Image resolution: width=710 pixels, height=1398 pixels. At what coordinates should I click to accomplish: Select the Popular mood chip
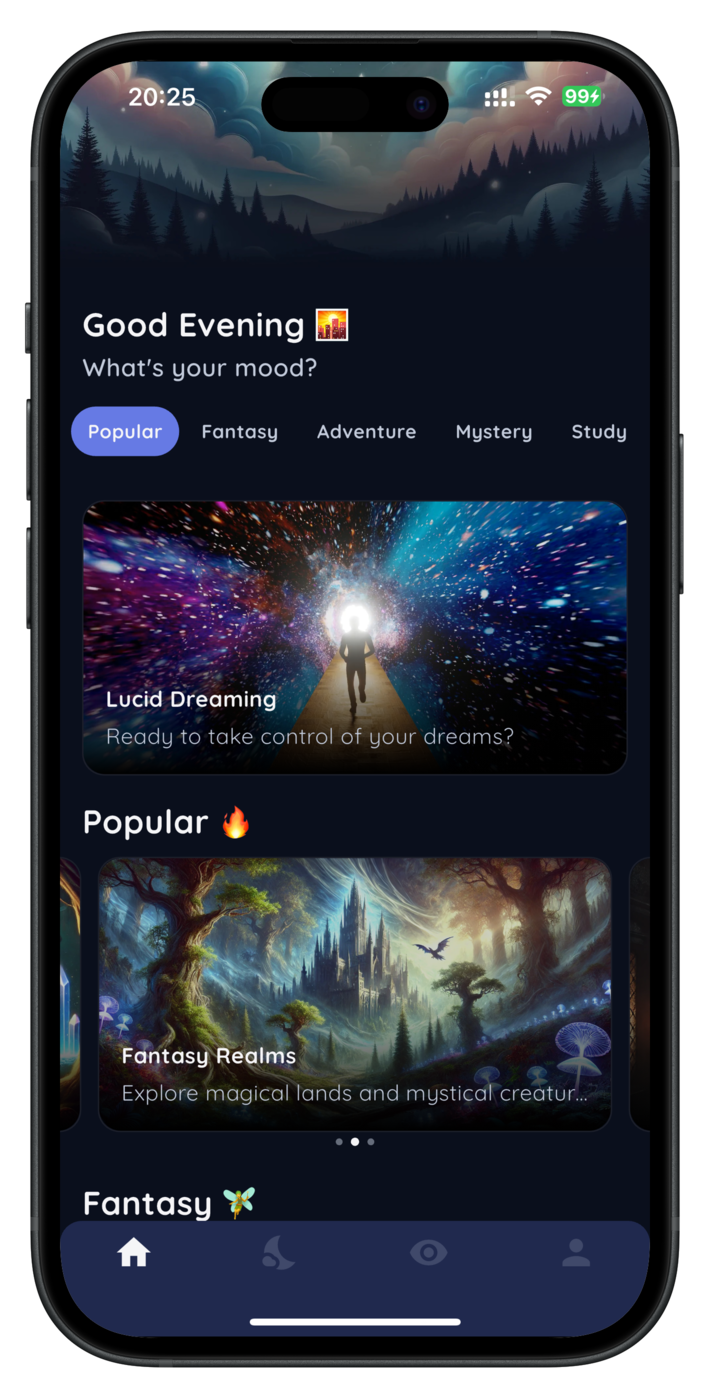click(x=125, y=432)
